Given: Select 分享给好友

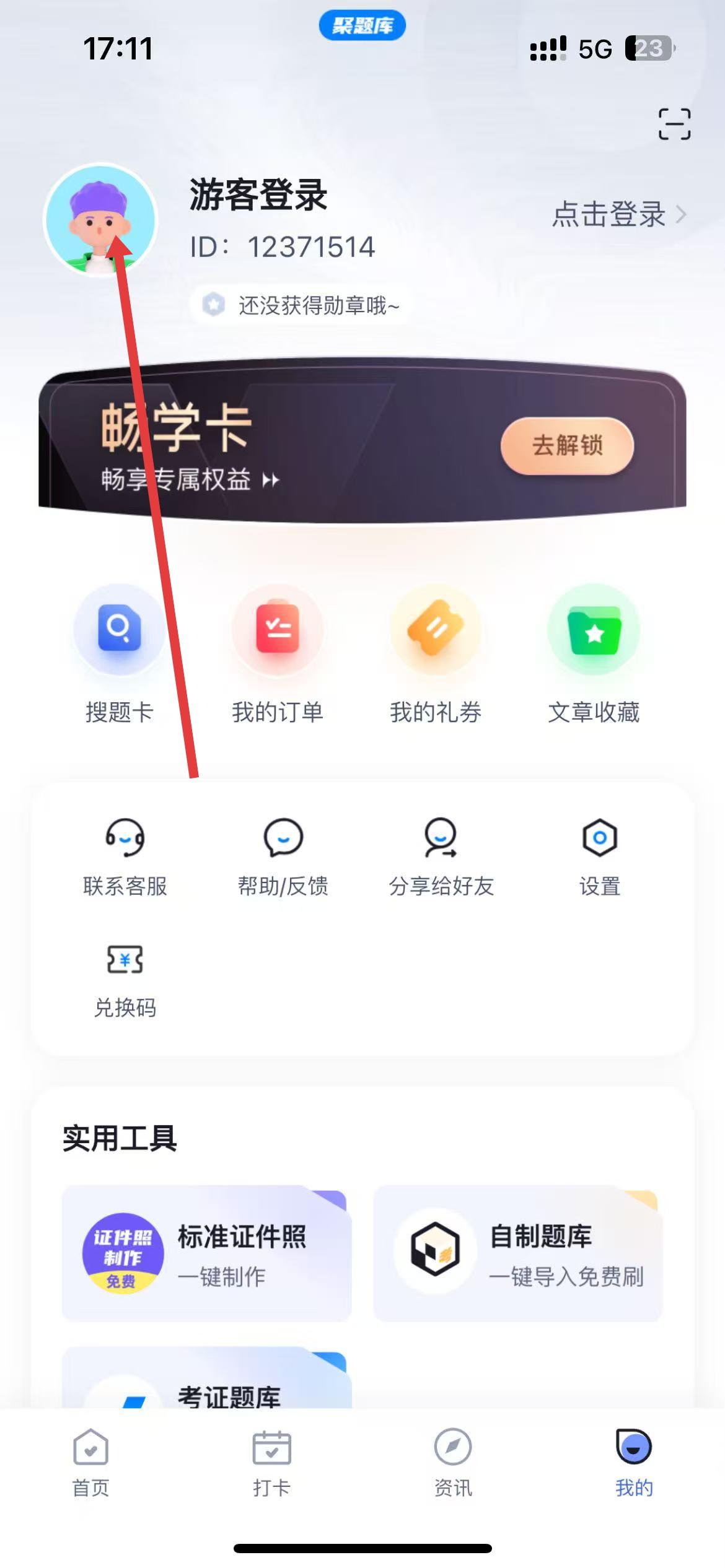Looking at the screenshot, I should 441,858.
